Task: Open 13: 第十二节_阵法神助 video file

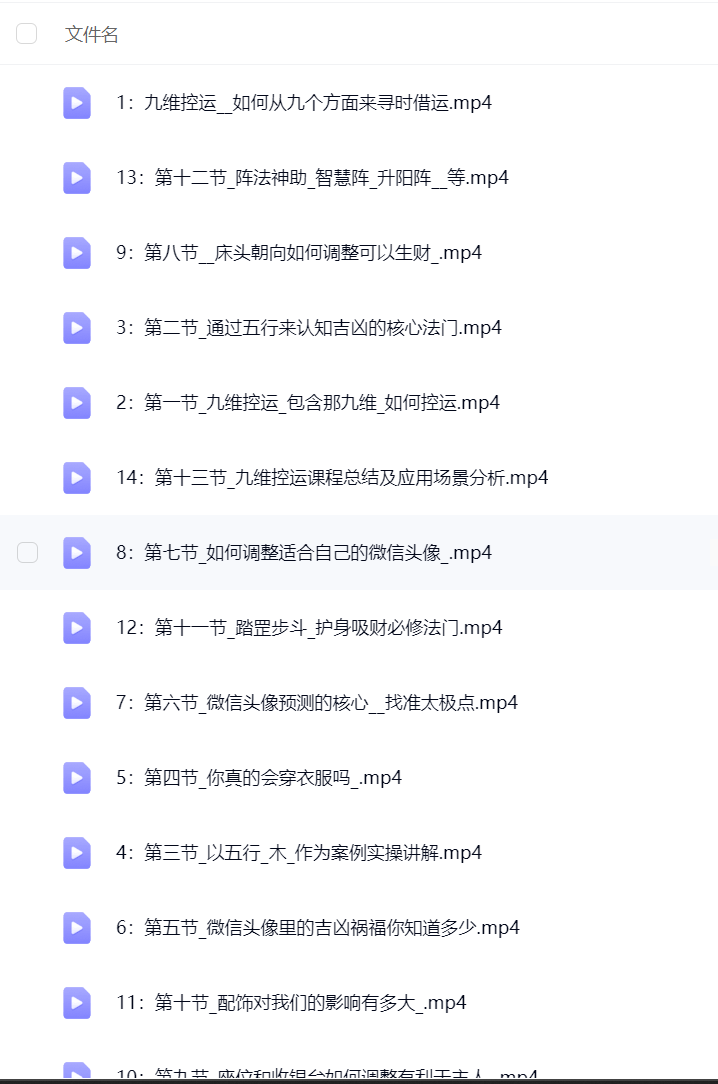Action: (312, 177)
